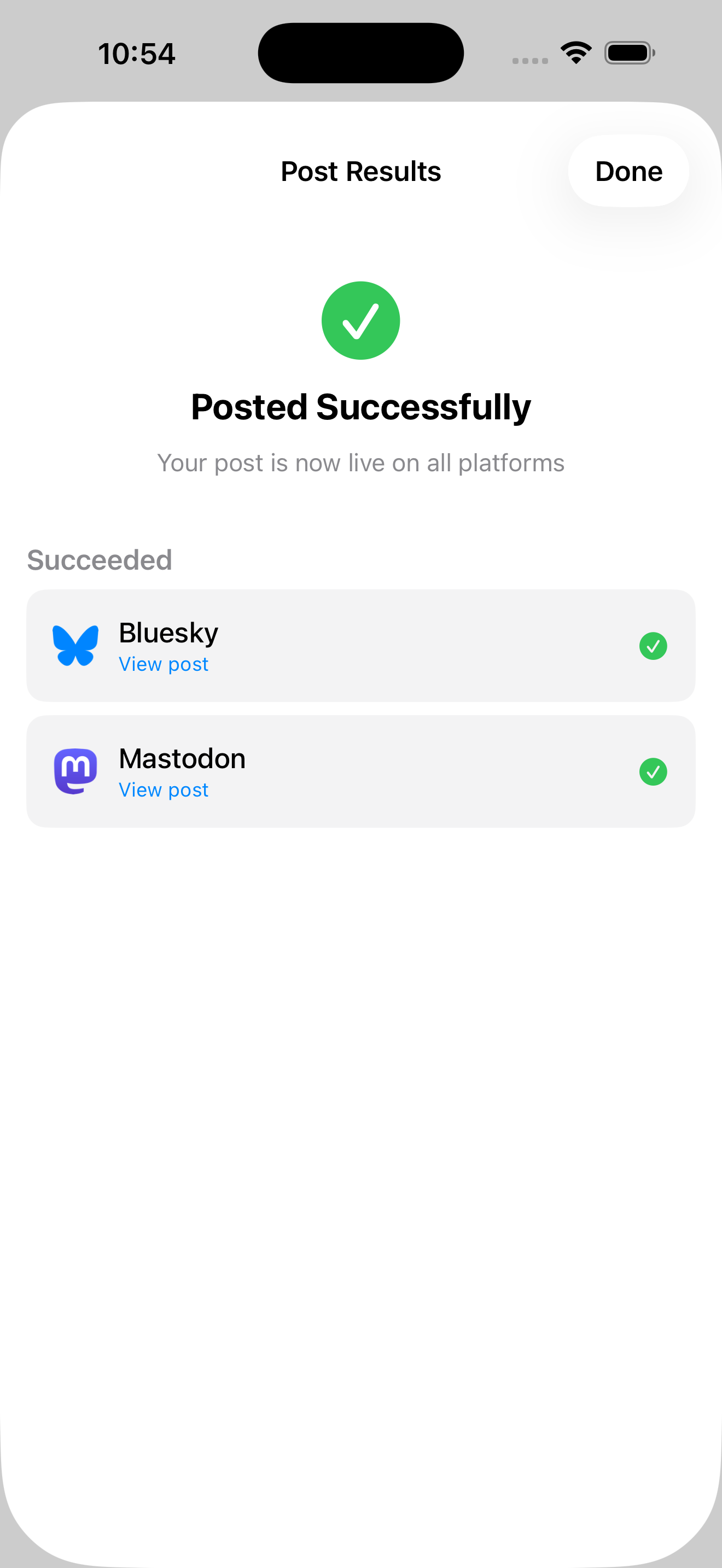The image size is (722, 1568).
Task: Select the Bluesky result row
Action: click(x=360, y=645)
